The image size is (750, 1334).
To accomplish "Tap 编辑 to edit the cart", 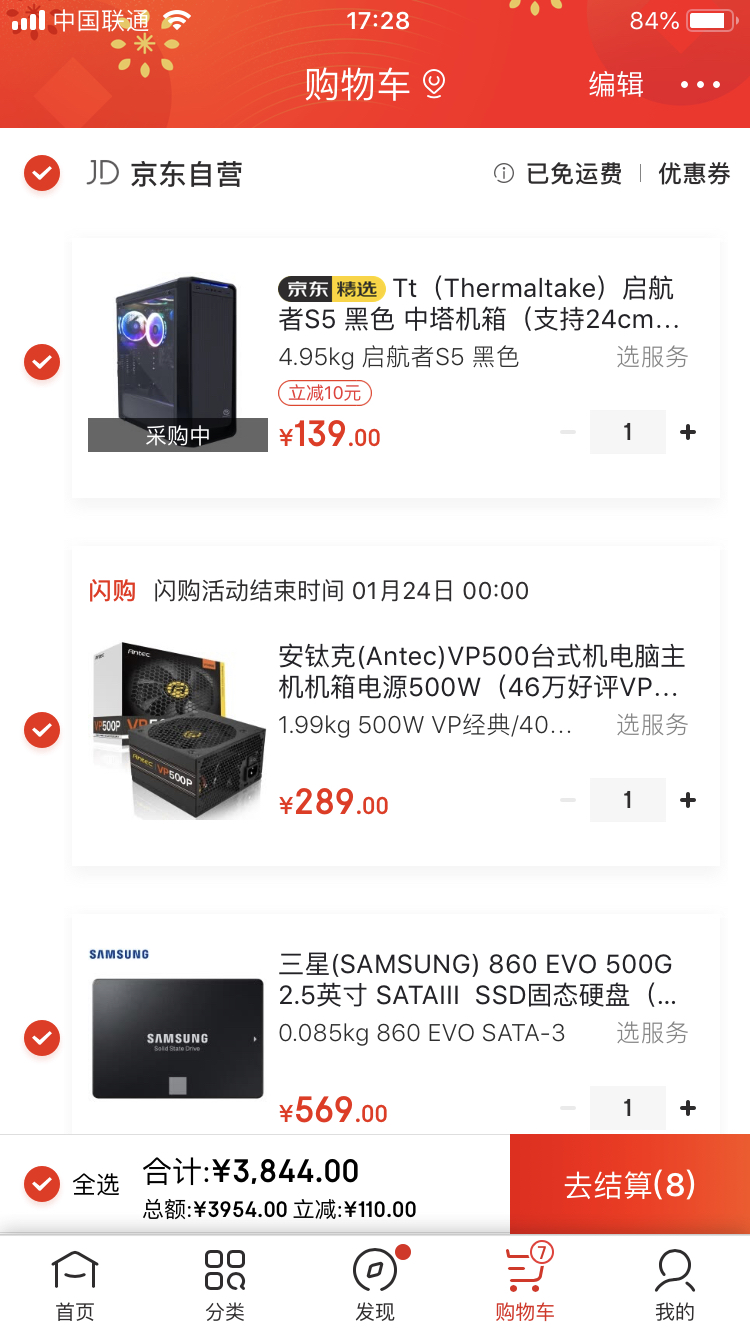I will tap(615, 84).
